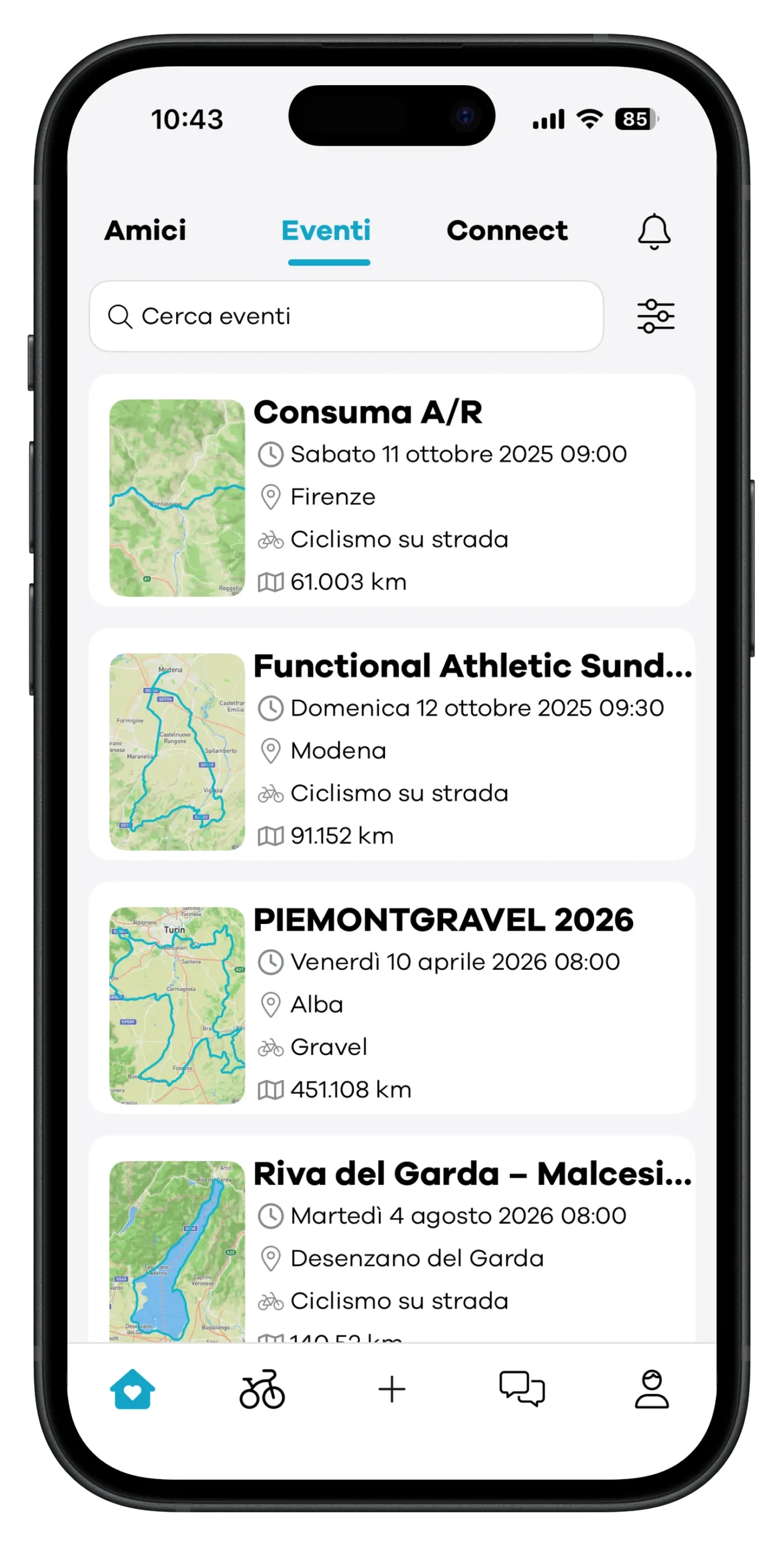Open the notifications bell

pyautogui.click(x=654, y=231)
